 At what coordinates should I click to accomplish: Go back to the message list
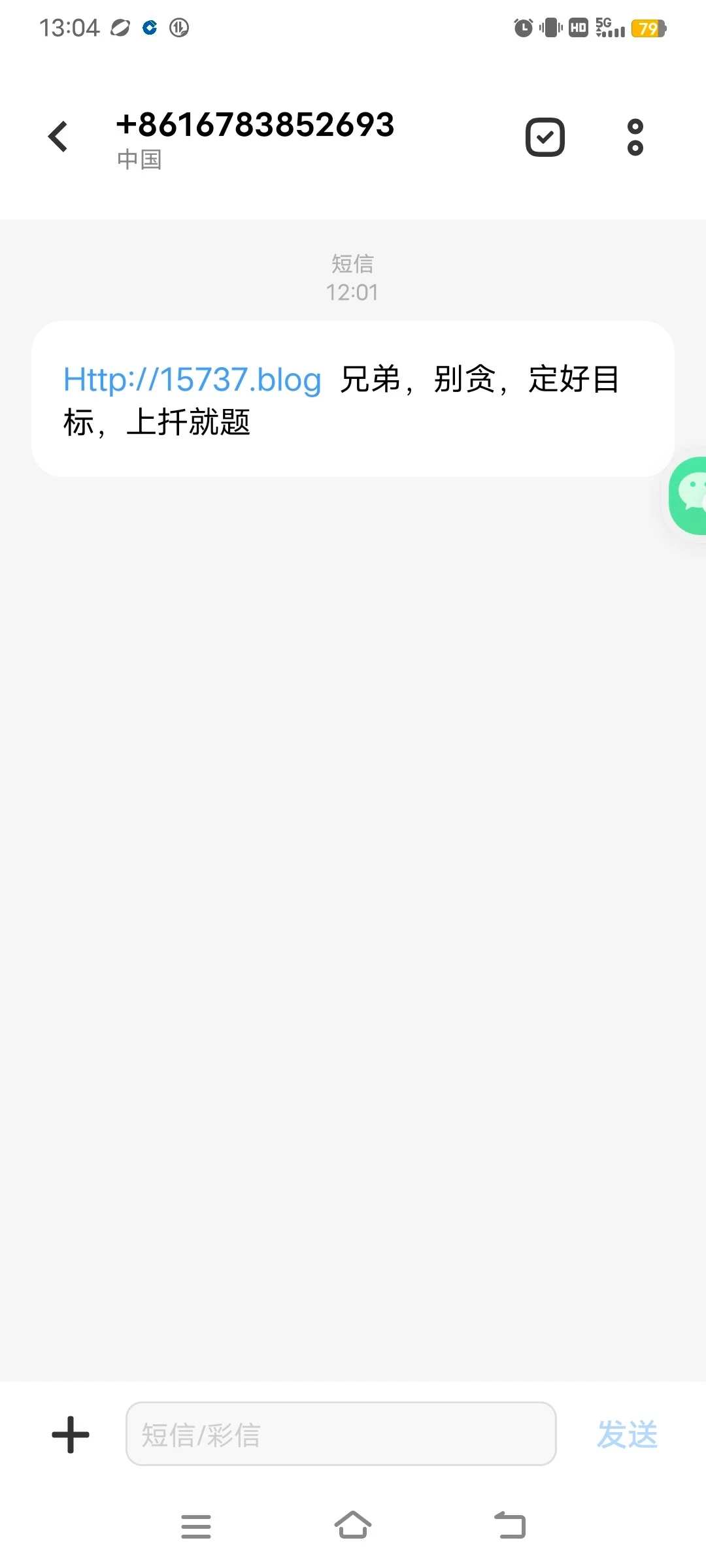58,137
